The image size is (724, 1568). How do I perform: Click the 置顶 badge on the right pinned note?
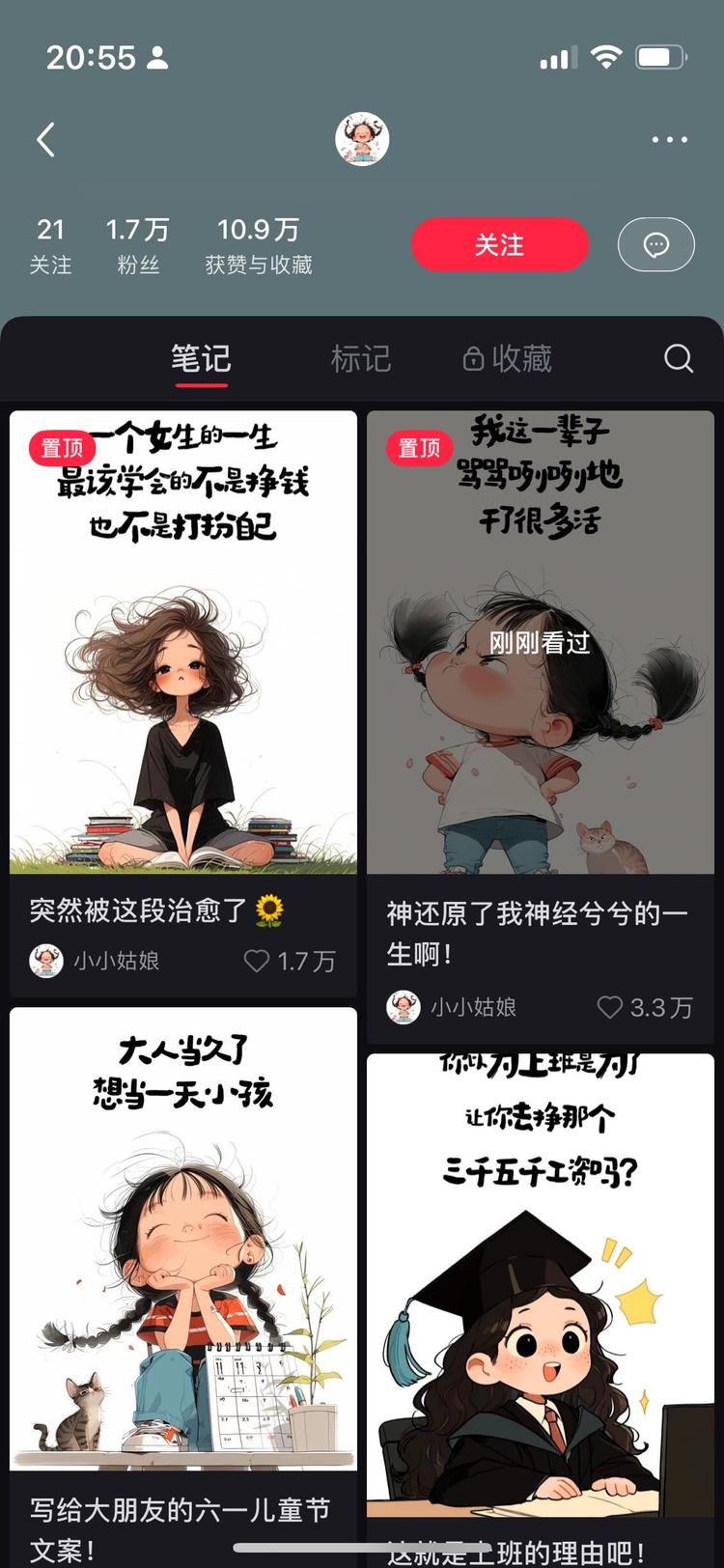[x=419, y=448]
